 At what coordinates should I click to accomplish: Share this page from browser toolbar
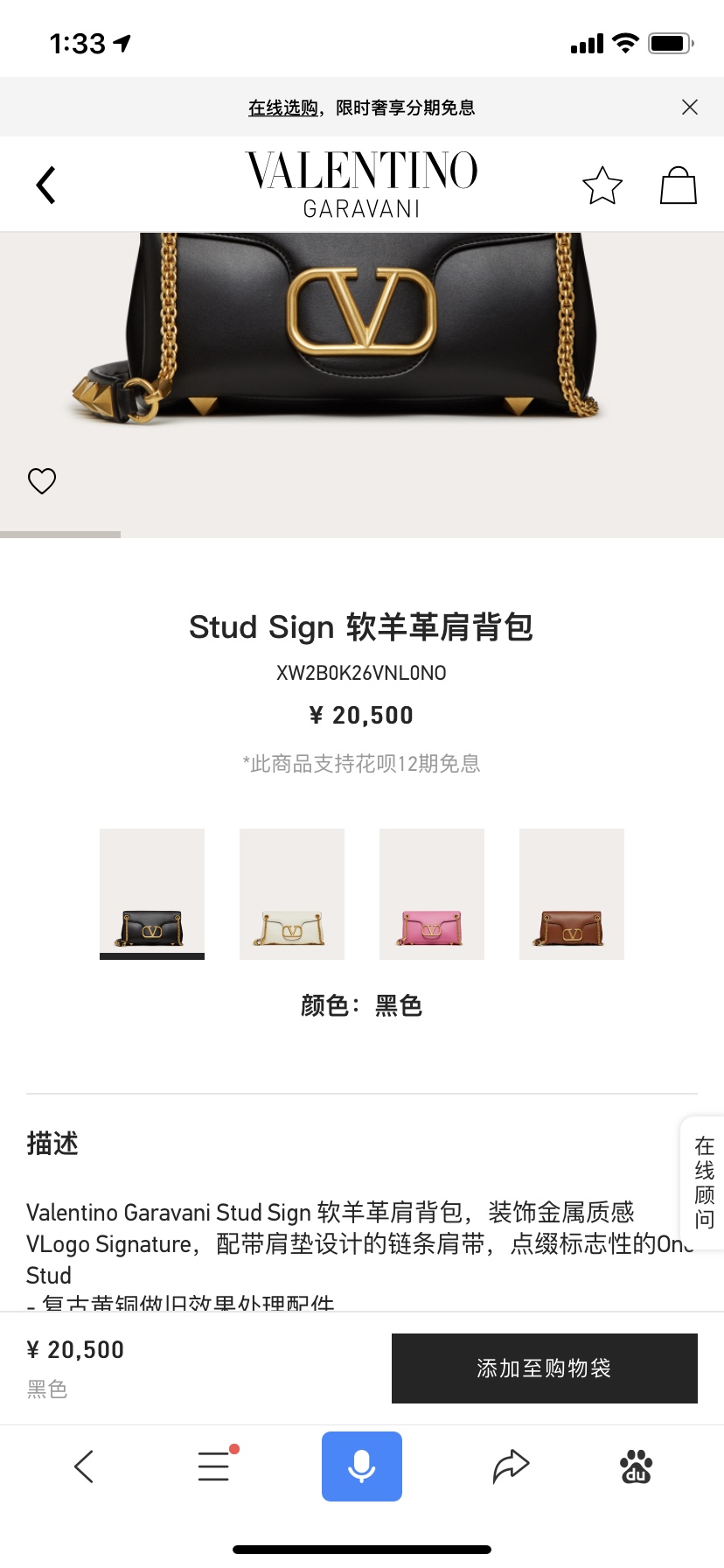coord(511,1466)
